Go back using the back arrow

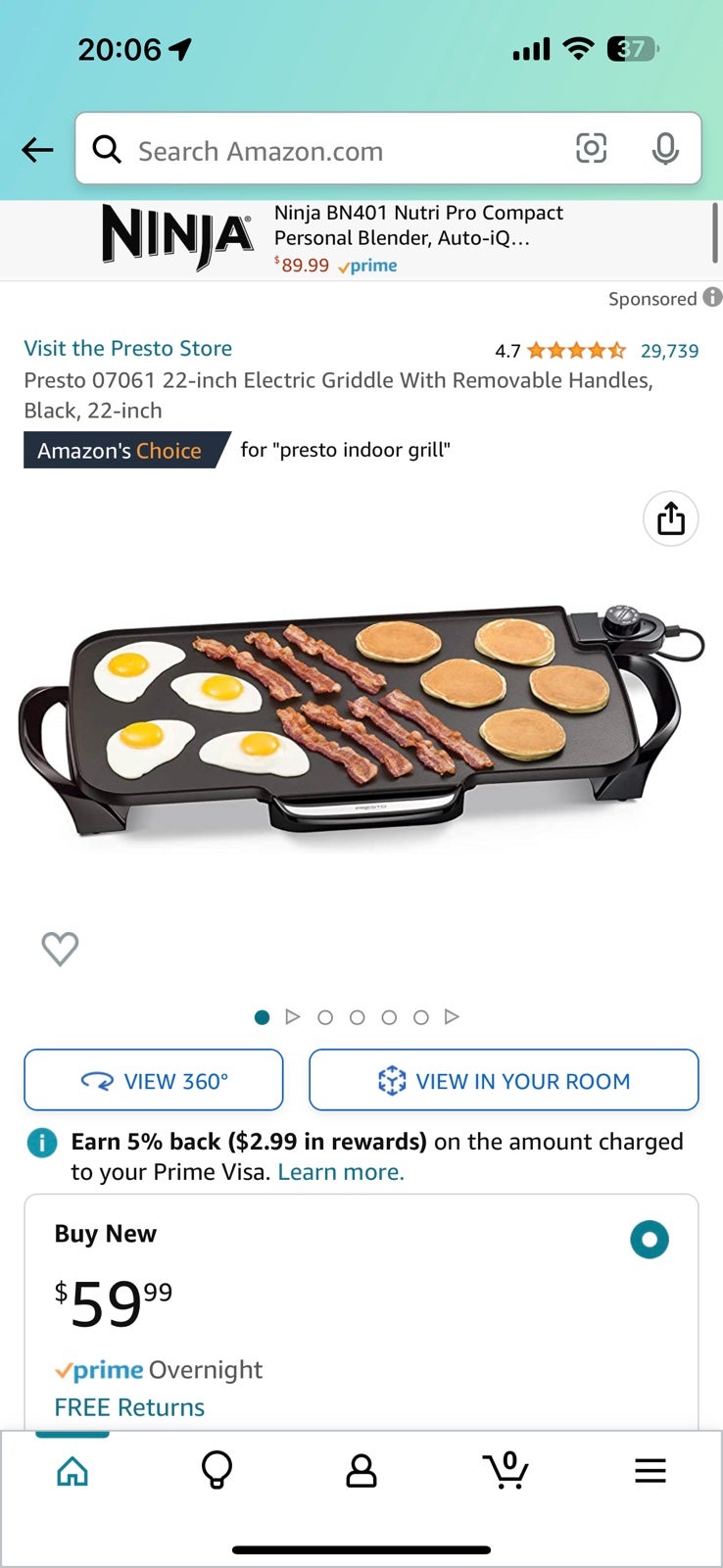tap(37, 150)
